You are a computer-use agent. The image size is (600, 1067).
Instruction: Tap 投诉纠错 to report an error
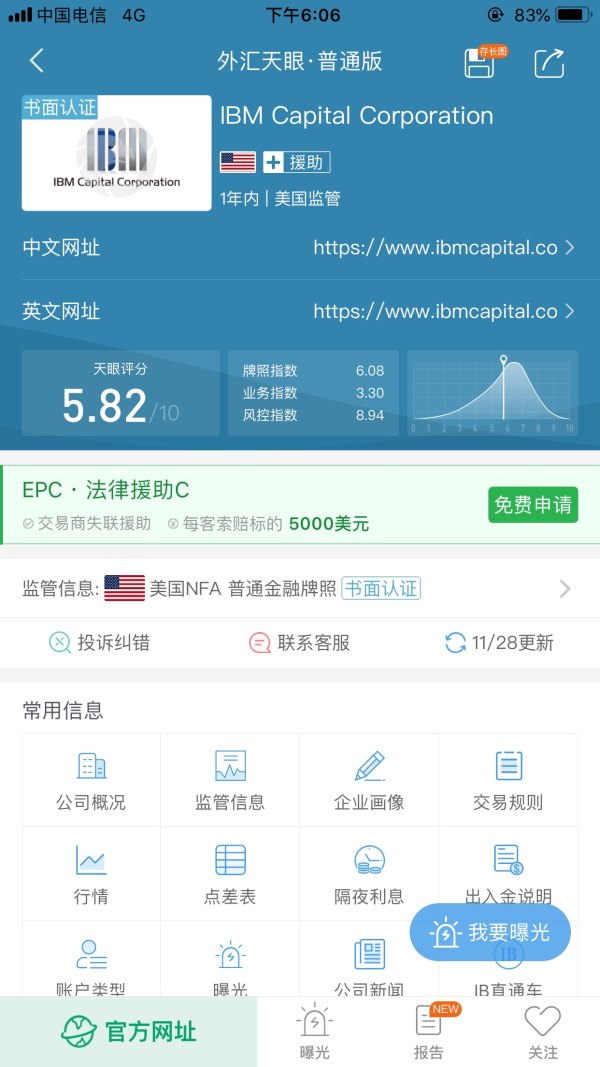pos(100,642)
